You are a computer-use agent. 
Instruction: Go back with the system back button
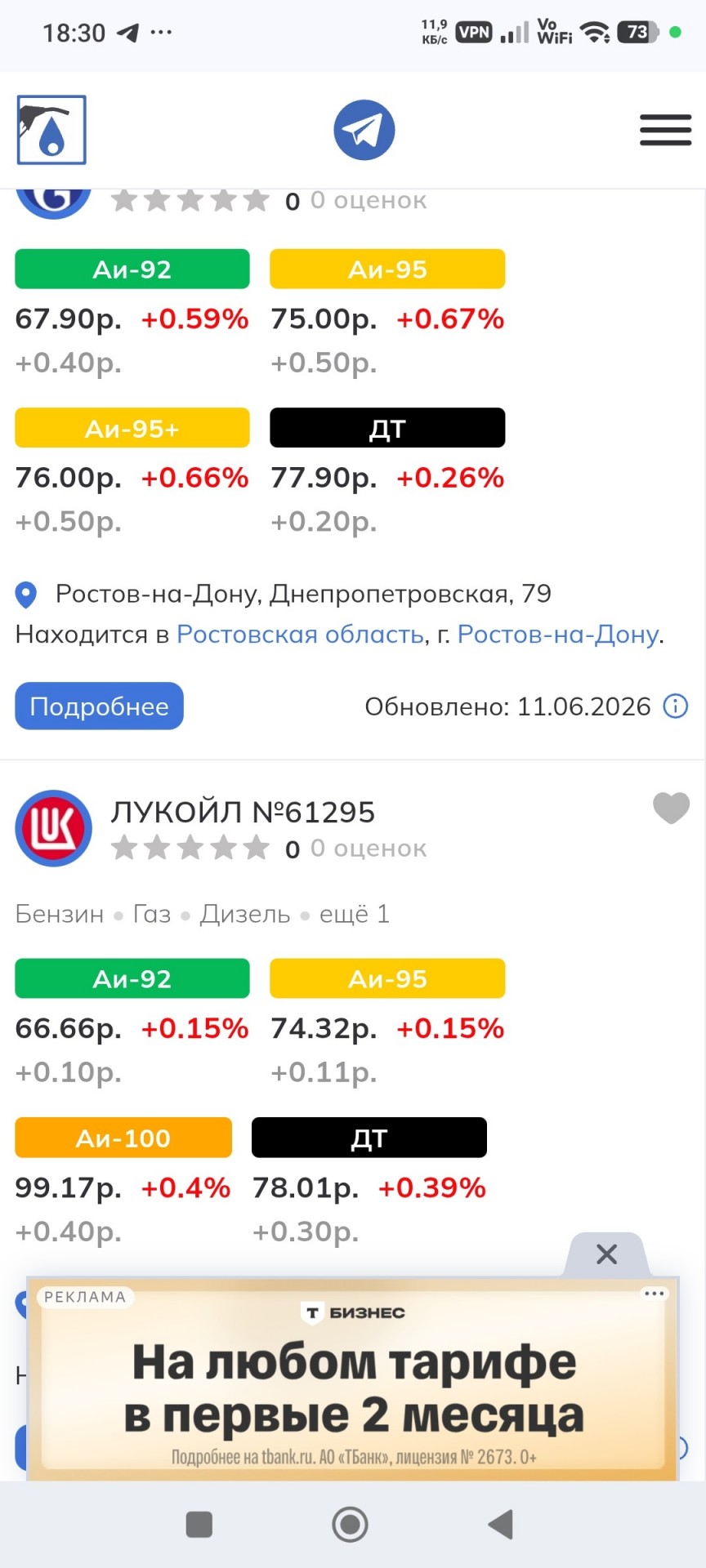pyautogui.click(x=500, y=1524)
